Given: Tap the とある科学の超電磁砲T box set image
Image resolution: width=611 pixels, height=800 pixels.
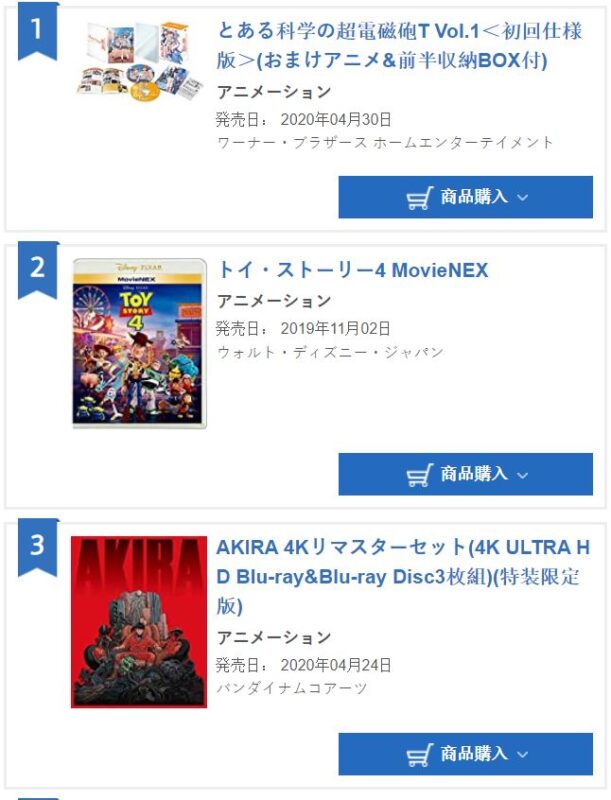Looking at the screenshot, I should (x=139, y=61).
